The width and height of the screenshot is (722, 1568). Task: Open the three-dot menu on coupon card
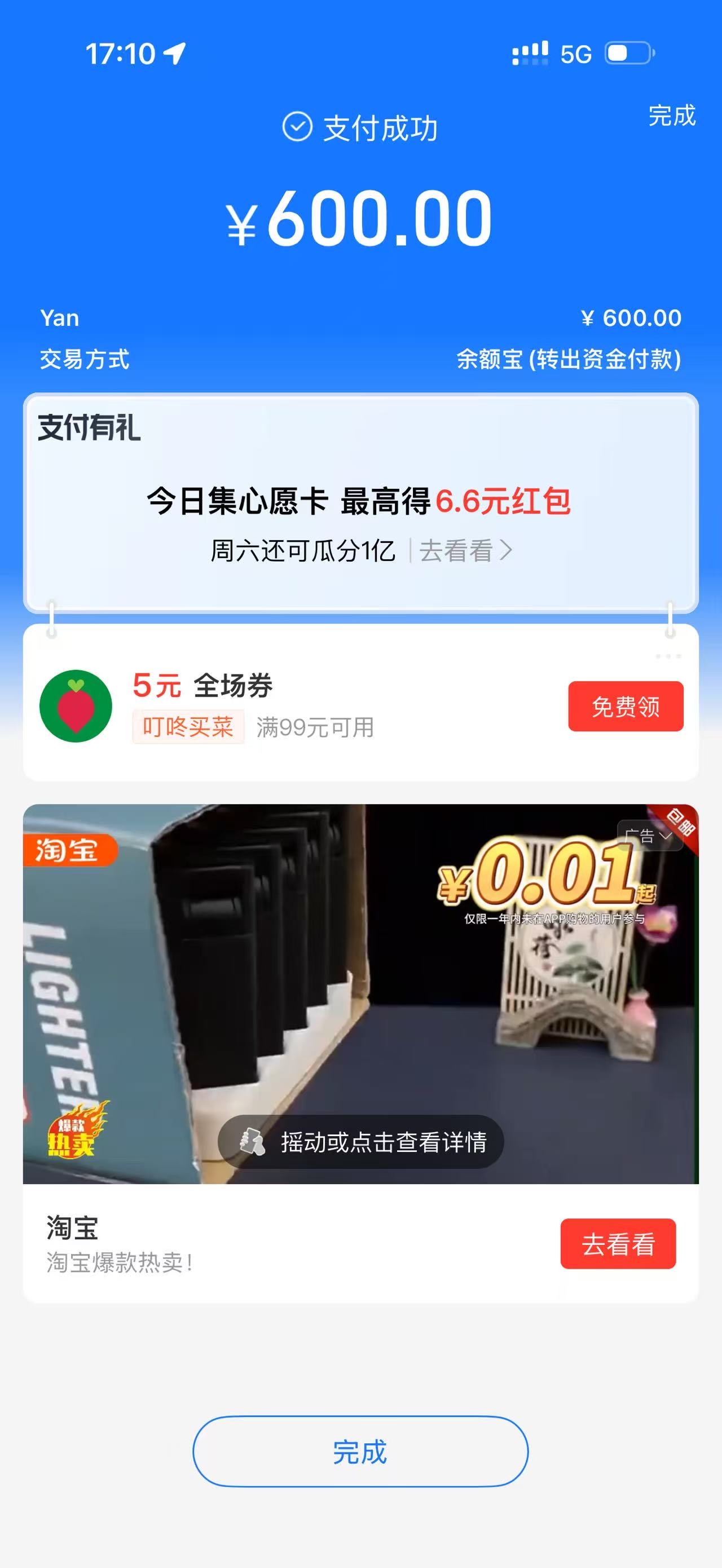click(x=668, y=656)
